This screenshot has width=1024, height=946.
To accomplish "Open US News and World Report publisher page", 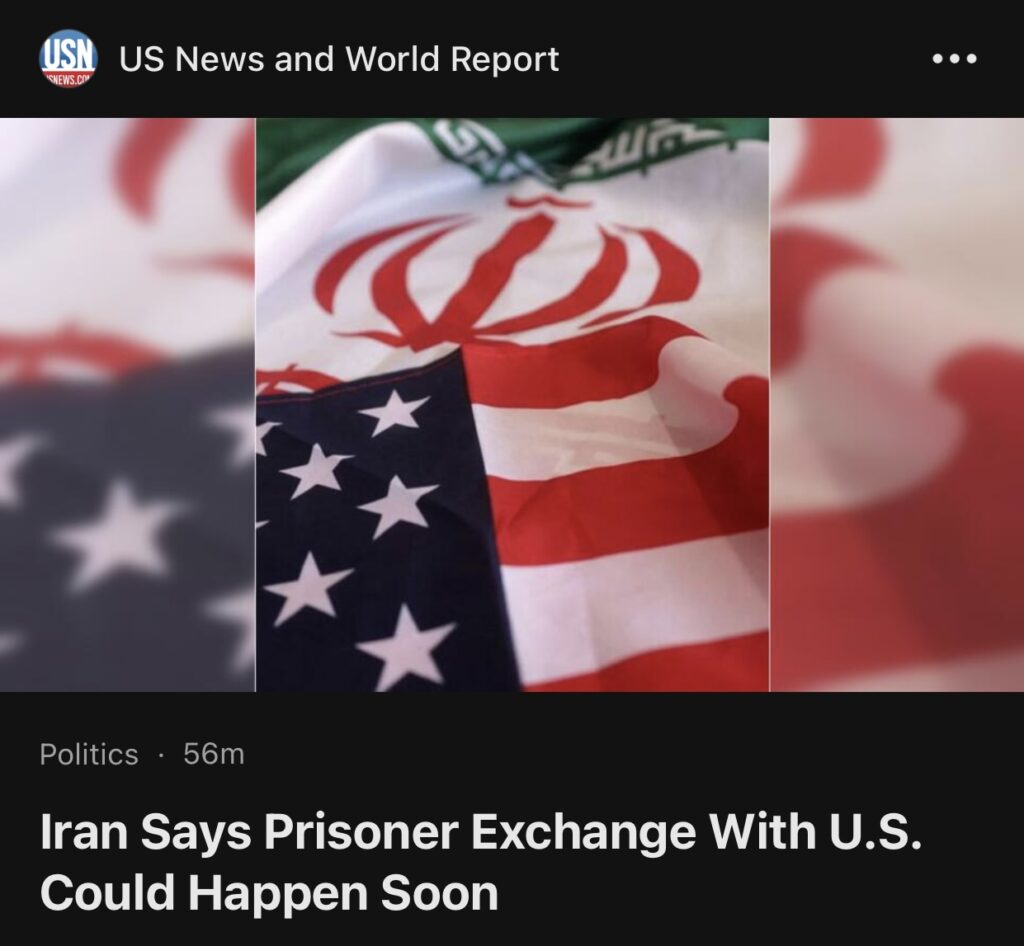I will (338, 59).
